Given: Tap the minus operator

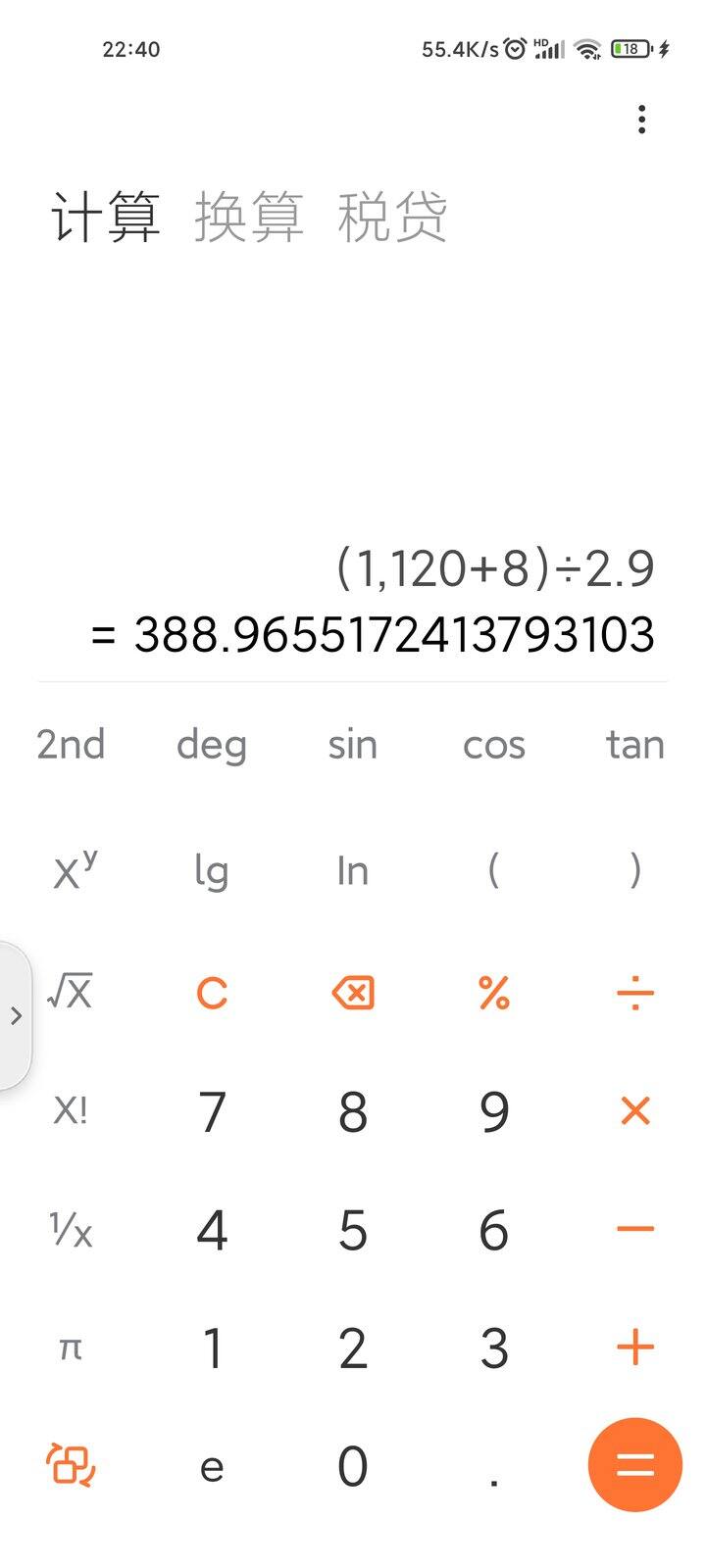Looking at the screenshot, I should [634, 1229].
